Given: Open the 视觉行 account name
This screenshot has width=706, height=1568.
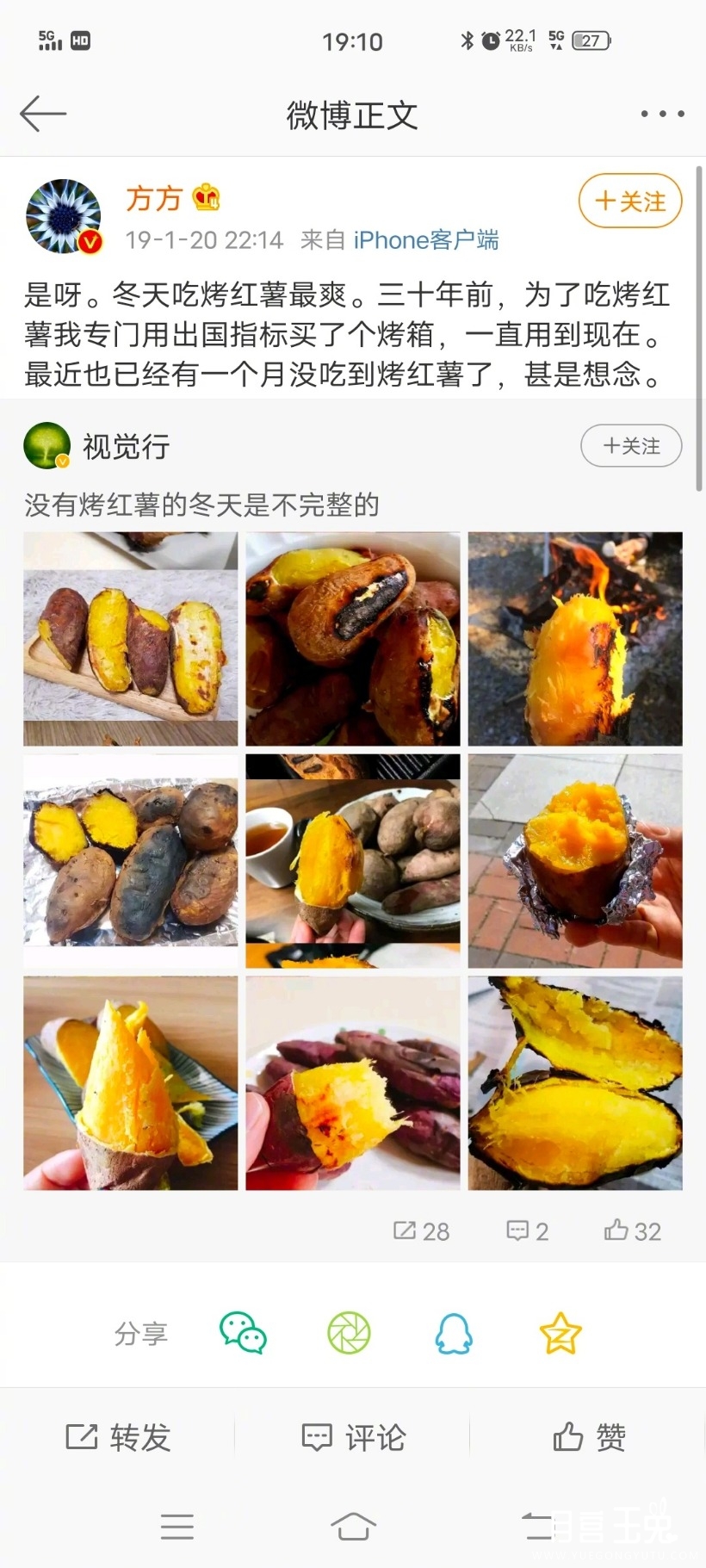Looking at the screenshot, I should [126, 447].
